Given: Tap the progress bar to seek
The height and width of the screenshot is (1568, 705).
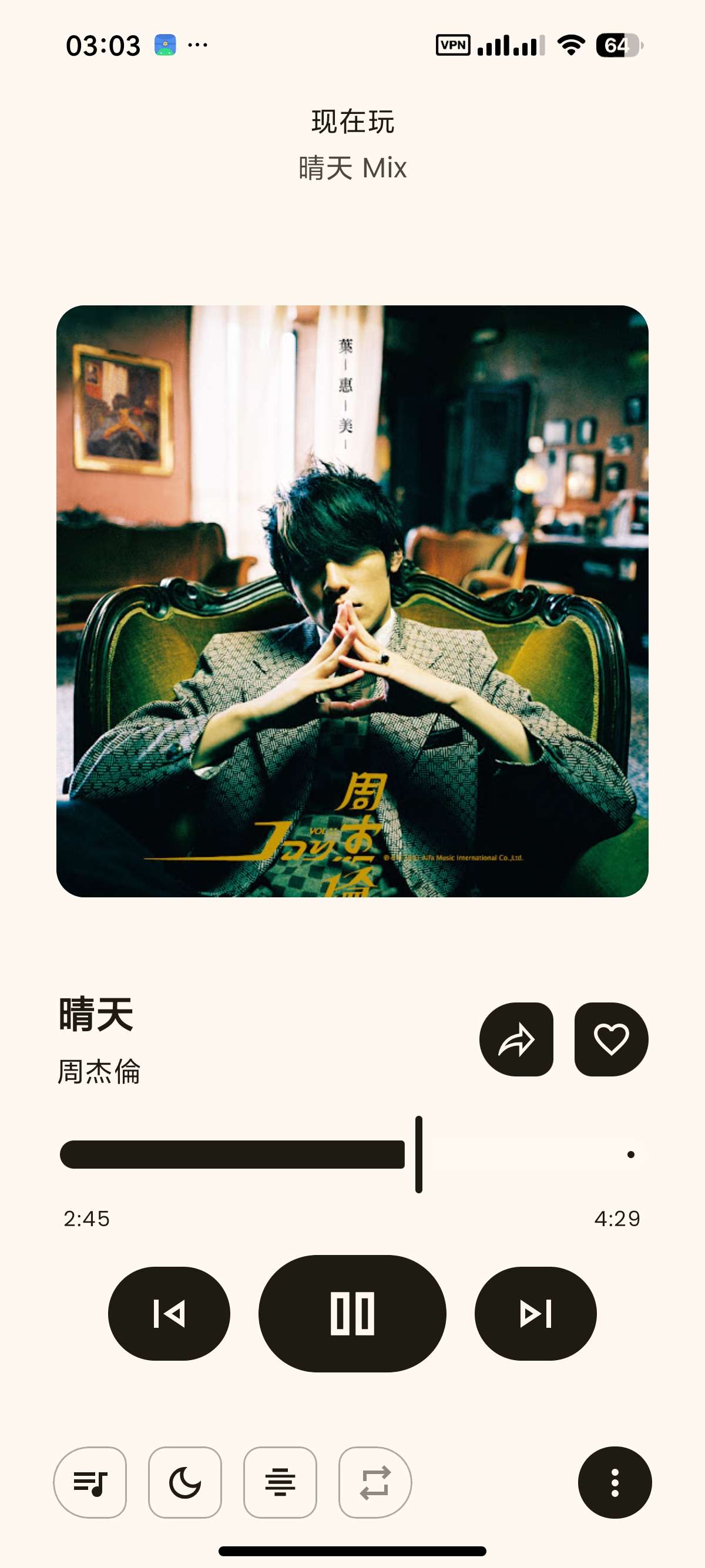Looking at the screenshot, I should (352, 1154).
